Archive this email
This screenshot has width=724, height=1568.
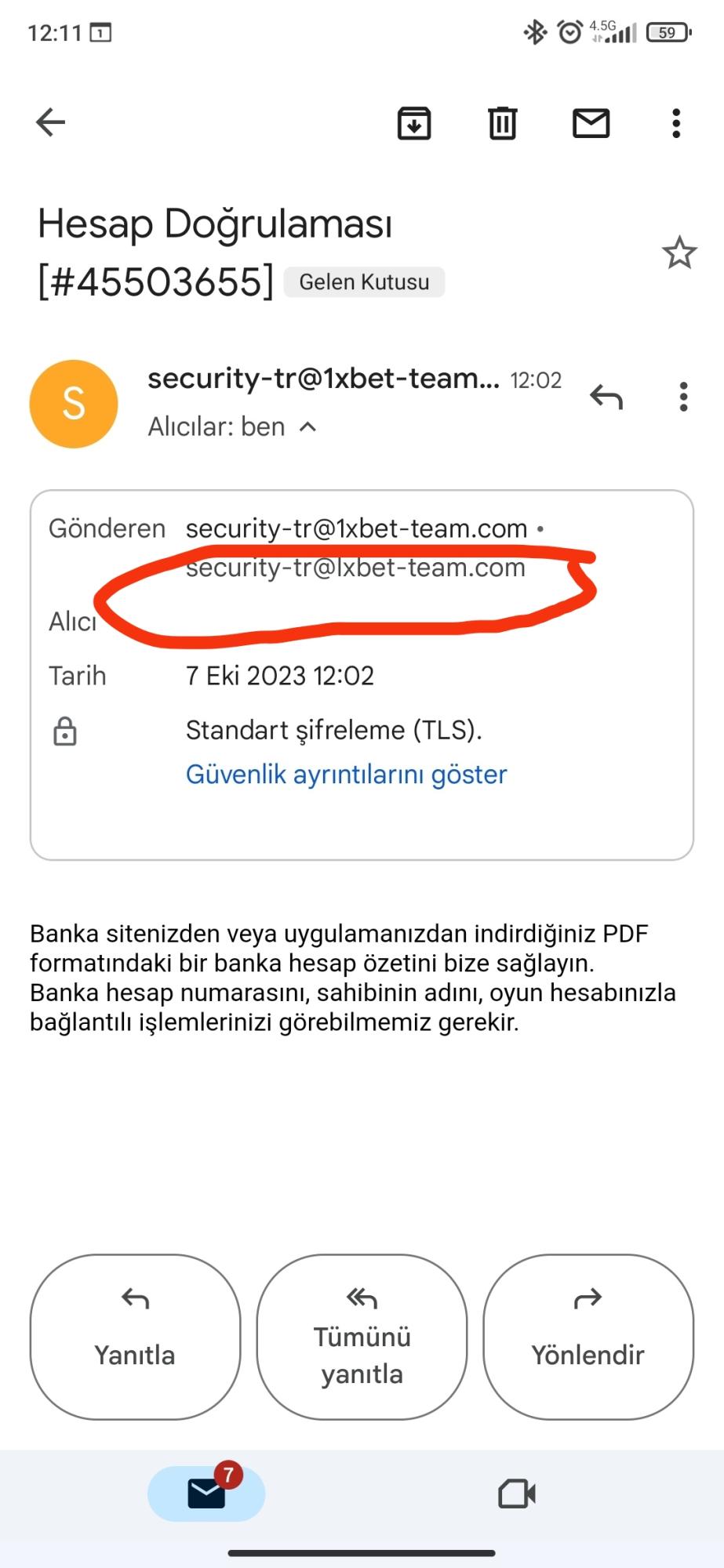[x=414, y=123]
